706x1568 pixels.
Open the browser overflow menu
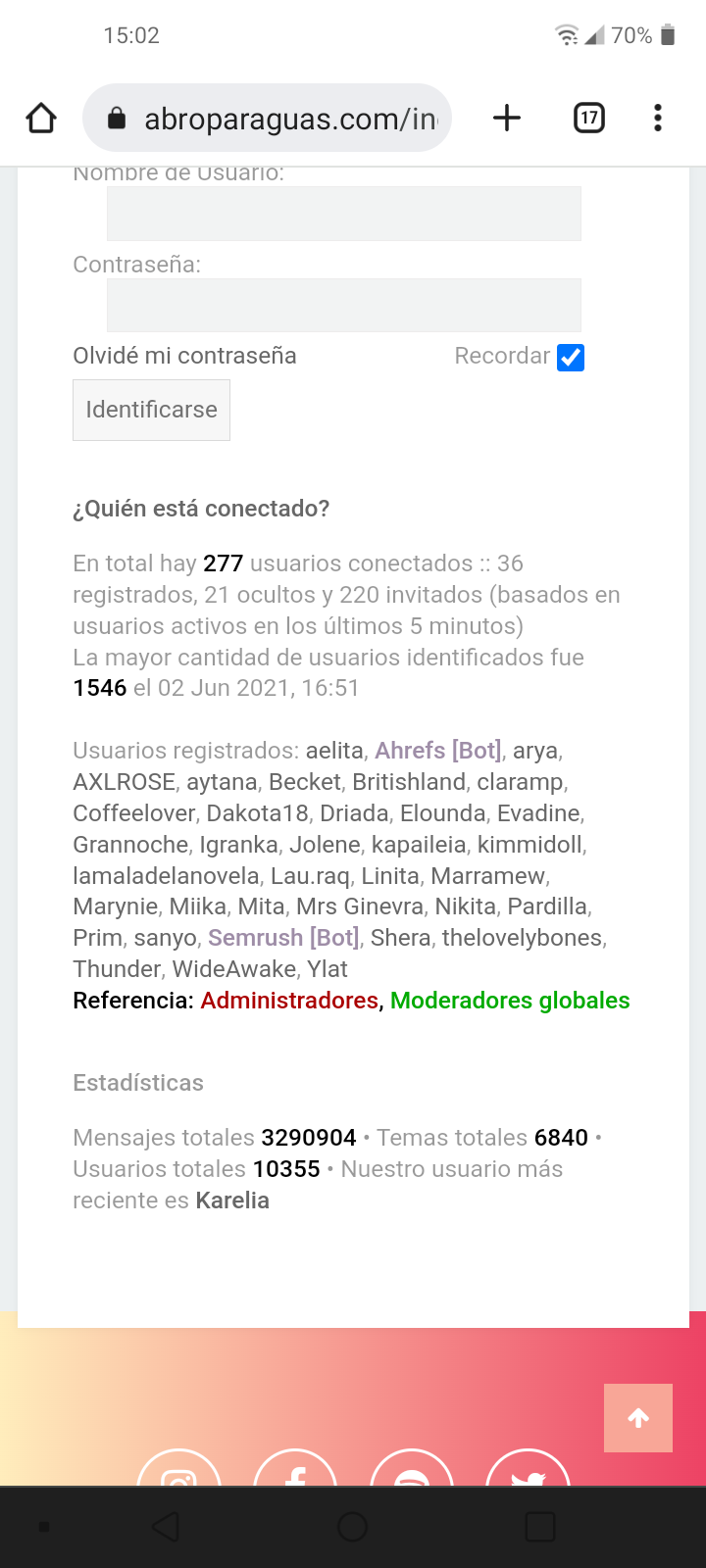[x=658, y=119]
